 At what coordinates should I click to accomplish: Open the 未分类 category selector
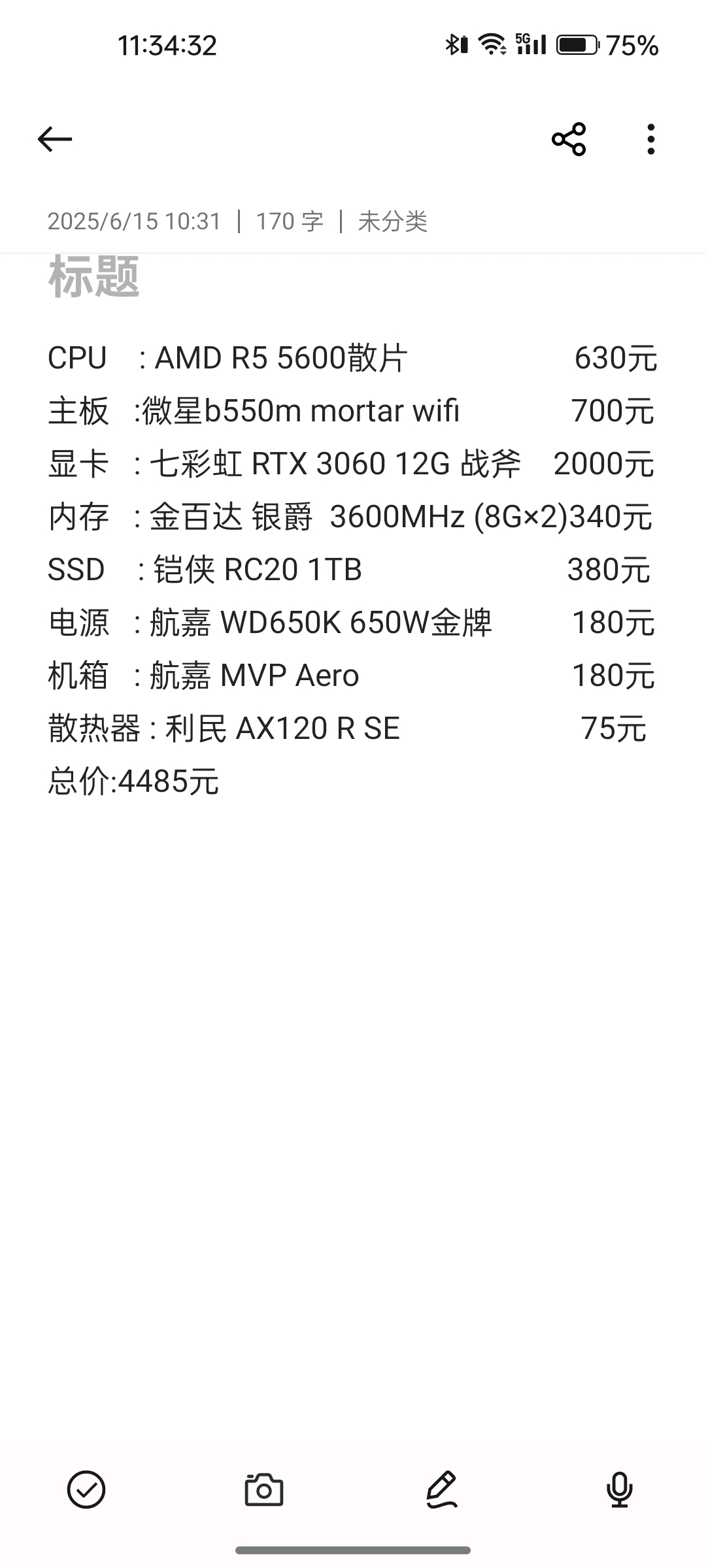pyautogui.click(x=392, y=221)
